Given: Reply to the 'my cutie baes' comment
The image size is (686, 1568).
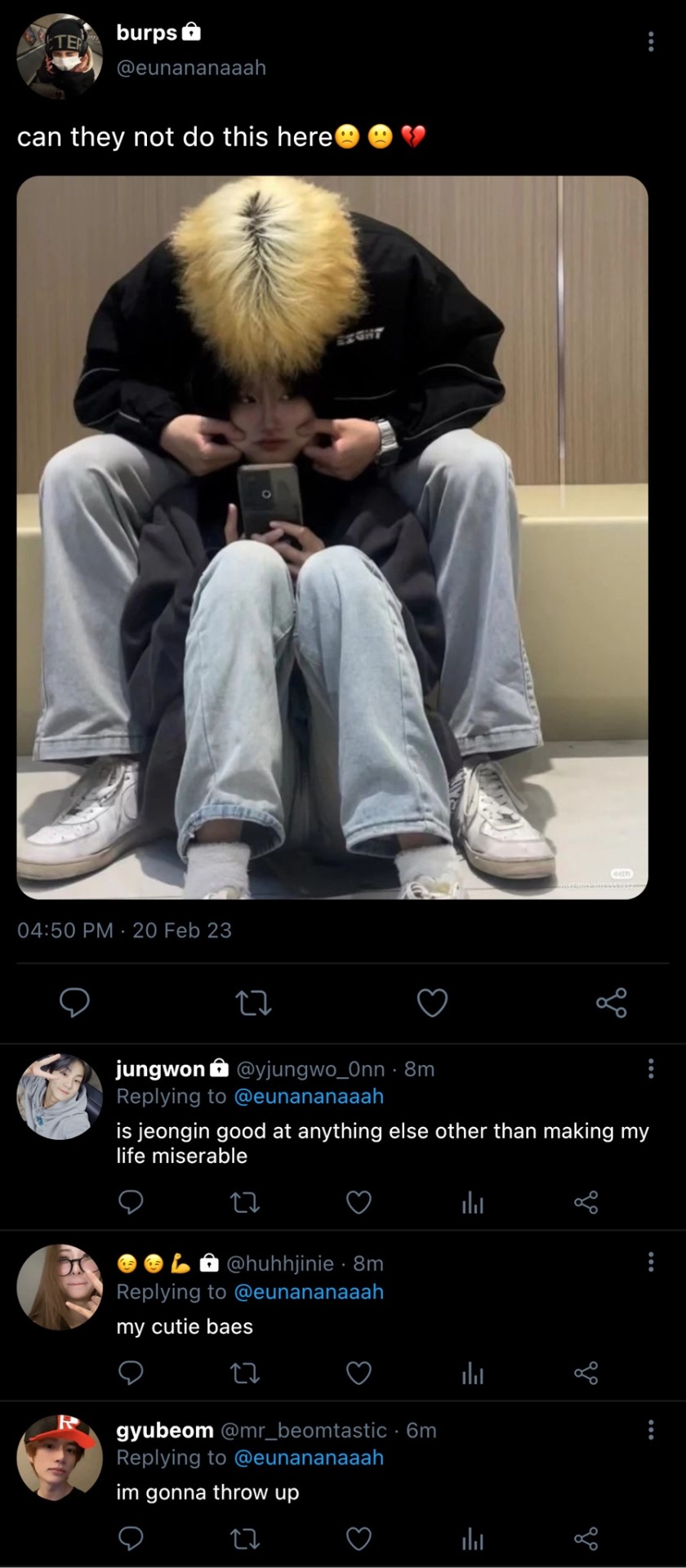Looking at the screenshot, I should coord(131,1374).
